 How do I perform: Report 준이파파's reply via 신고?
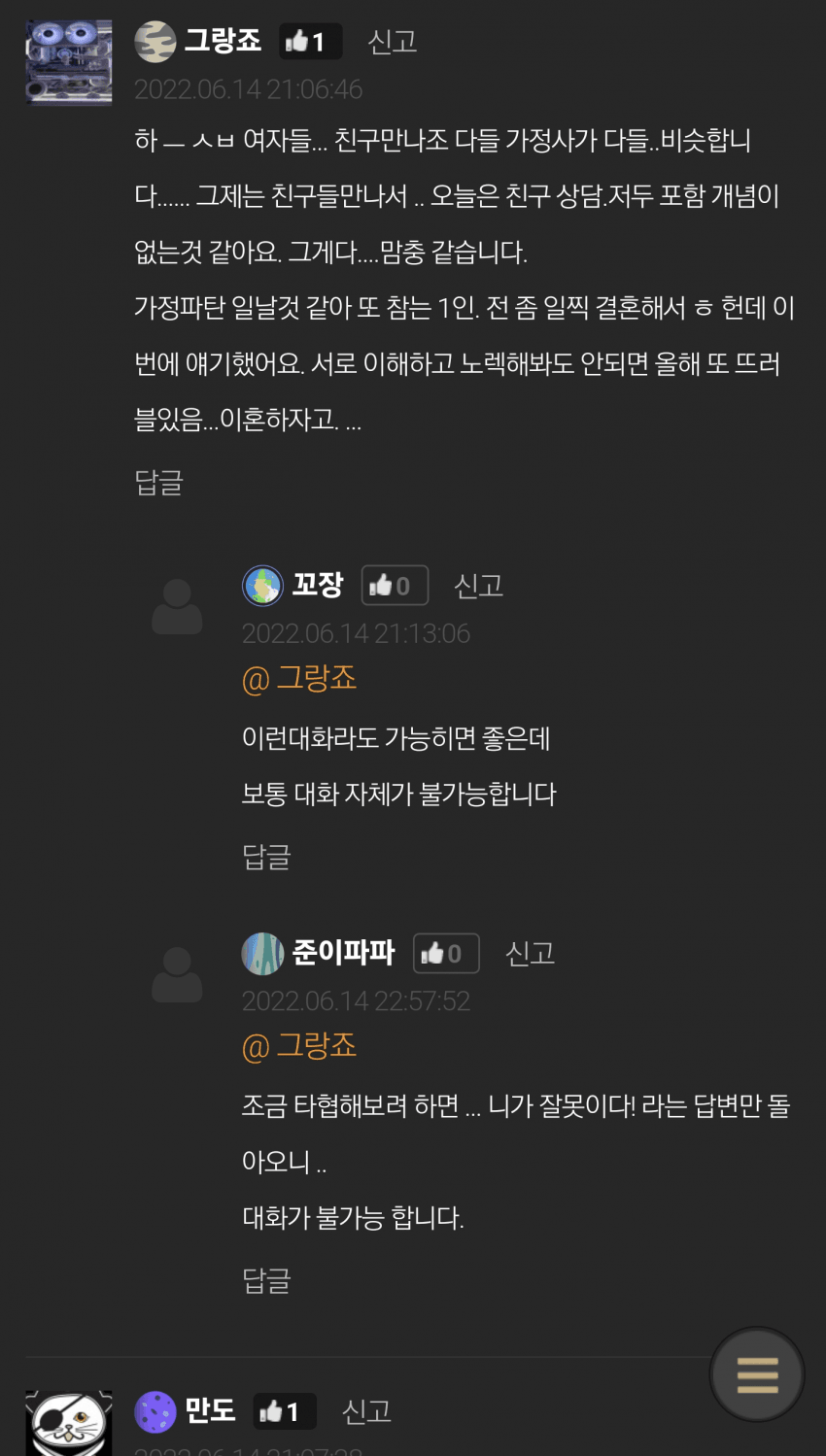coord(530,954)
